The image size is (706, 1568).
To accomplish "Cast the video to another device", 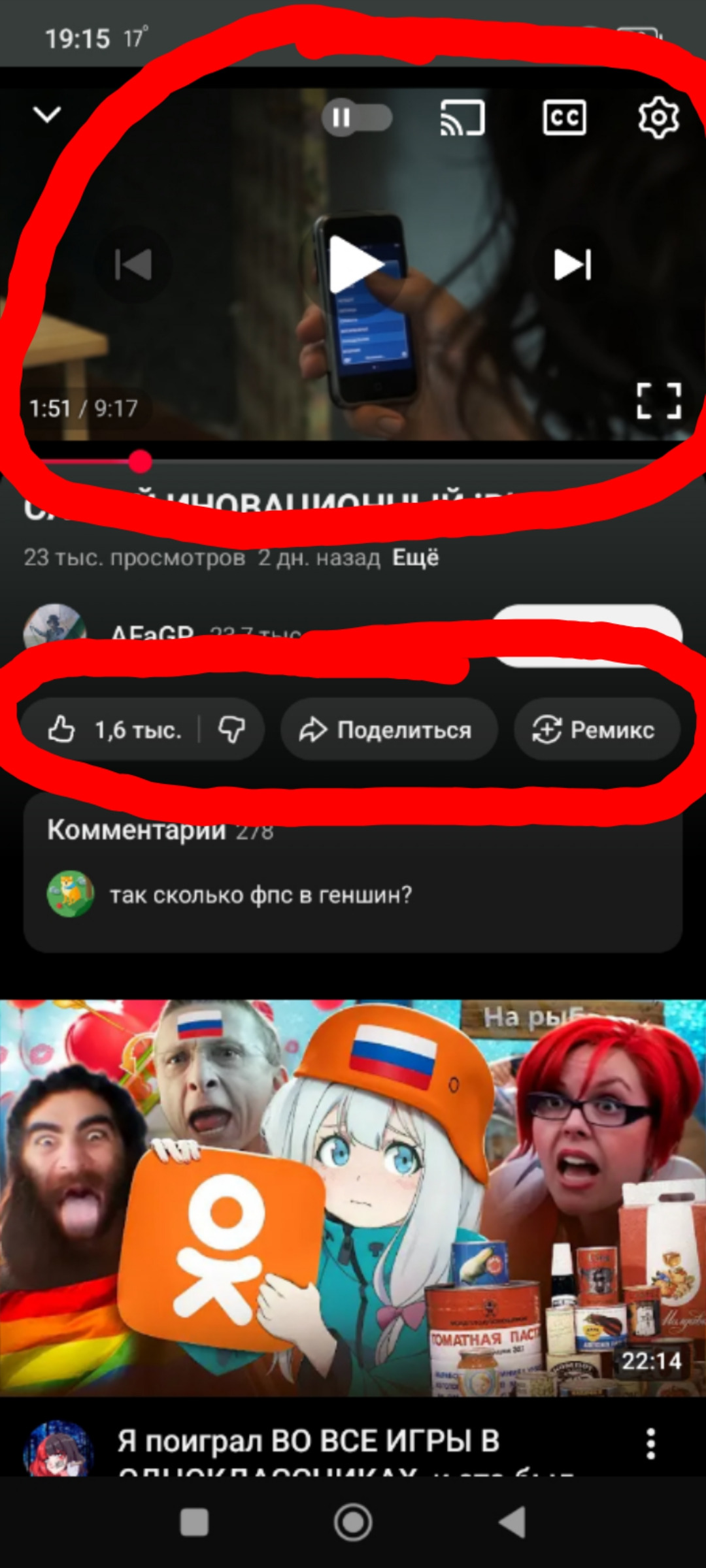I will [462, 118].
